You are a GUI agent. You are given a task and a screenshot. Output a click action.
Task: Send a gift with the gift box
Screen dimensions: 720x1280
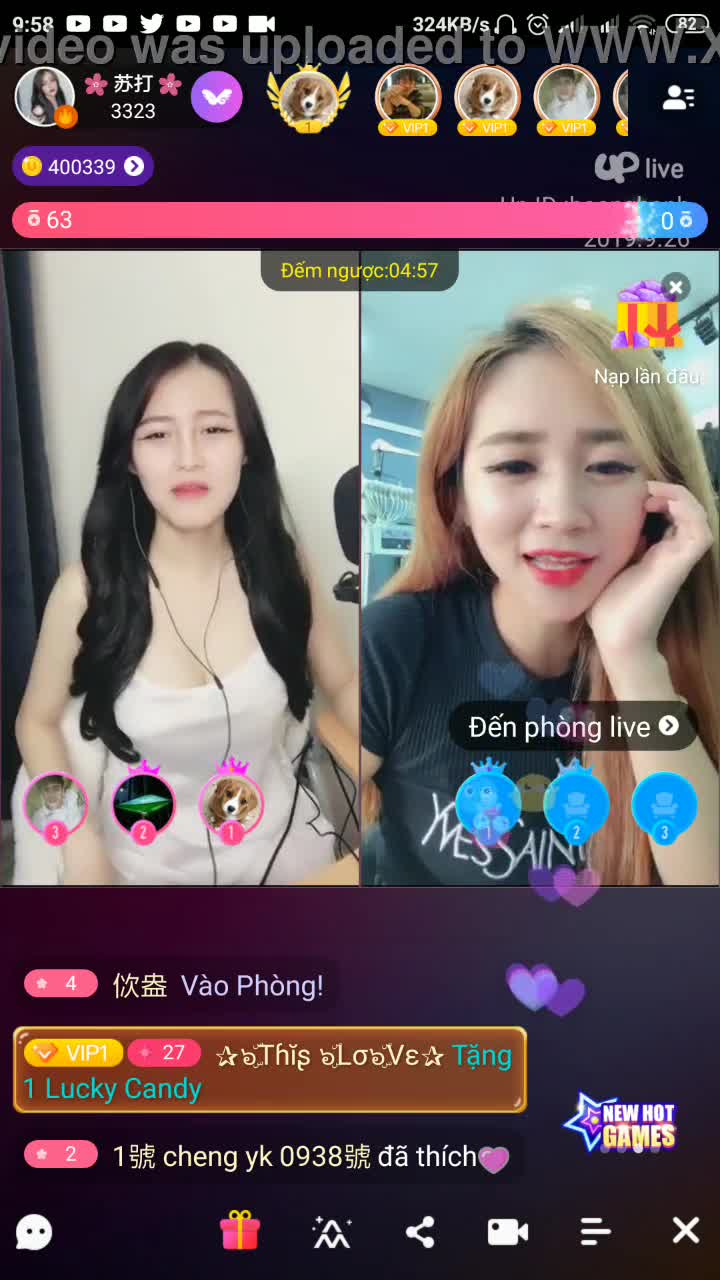point(240,1231)
